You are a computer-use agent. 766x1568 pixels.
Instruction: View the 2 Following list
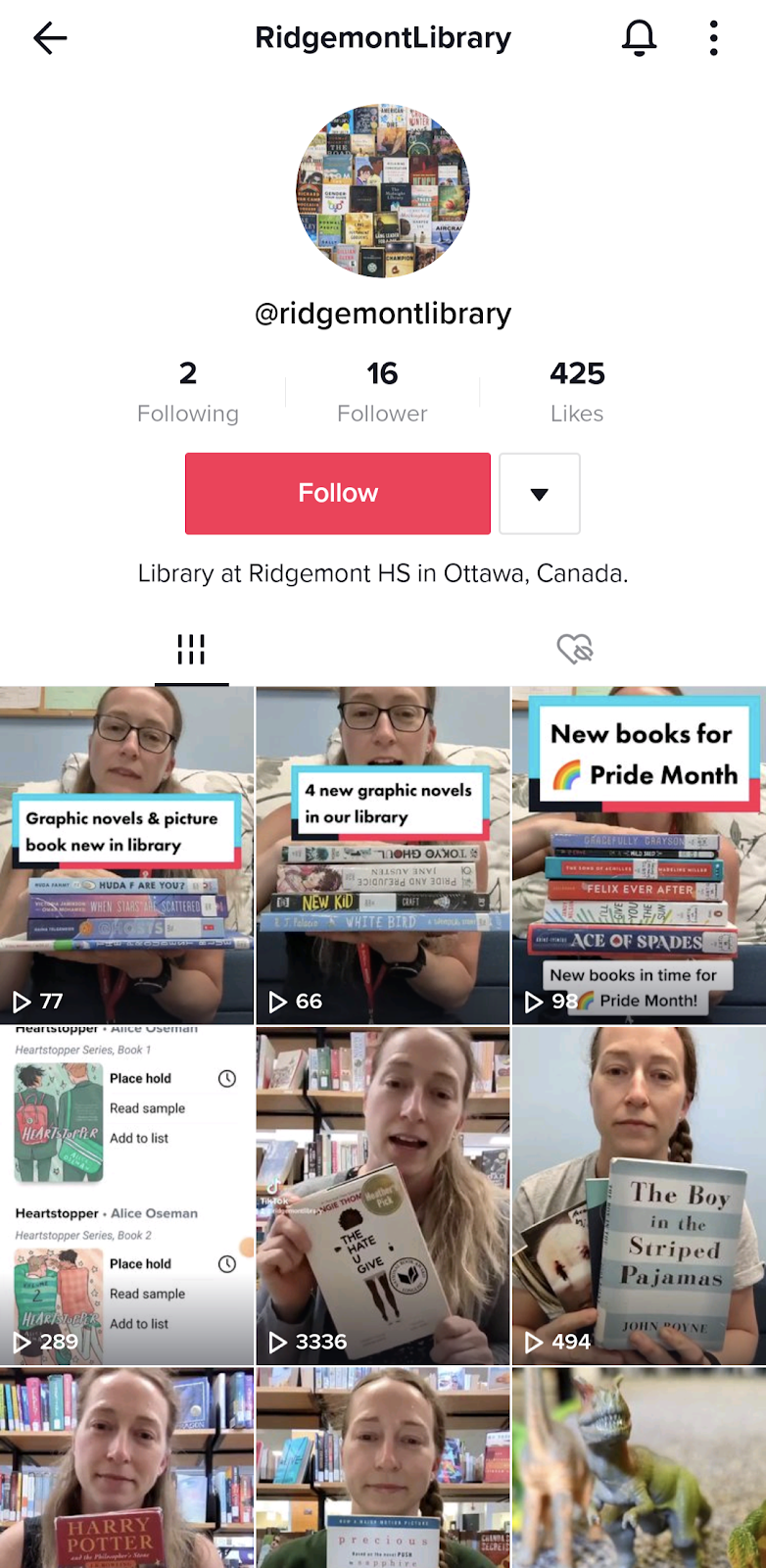pos(188,391)
